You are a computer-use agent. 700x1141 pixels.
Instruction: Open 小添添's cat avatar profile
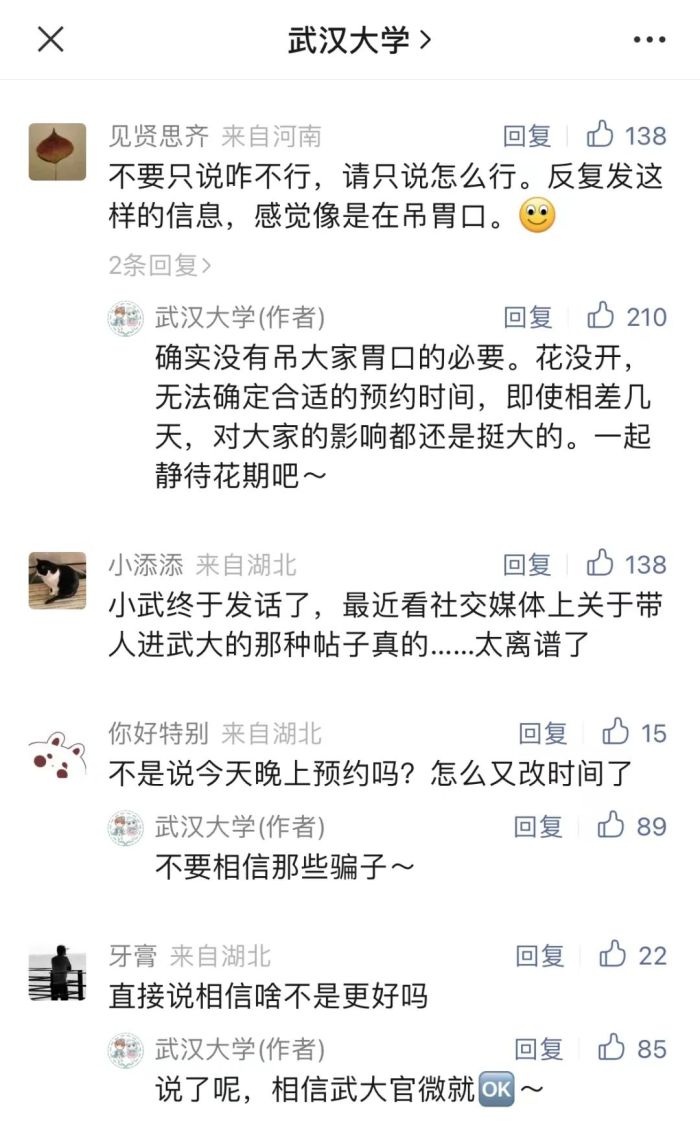(57, 581)
